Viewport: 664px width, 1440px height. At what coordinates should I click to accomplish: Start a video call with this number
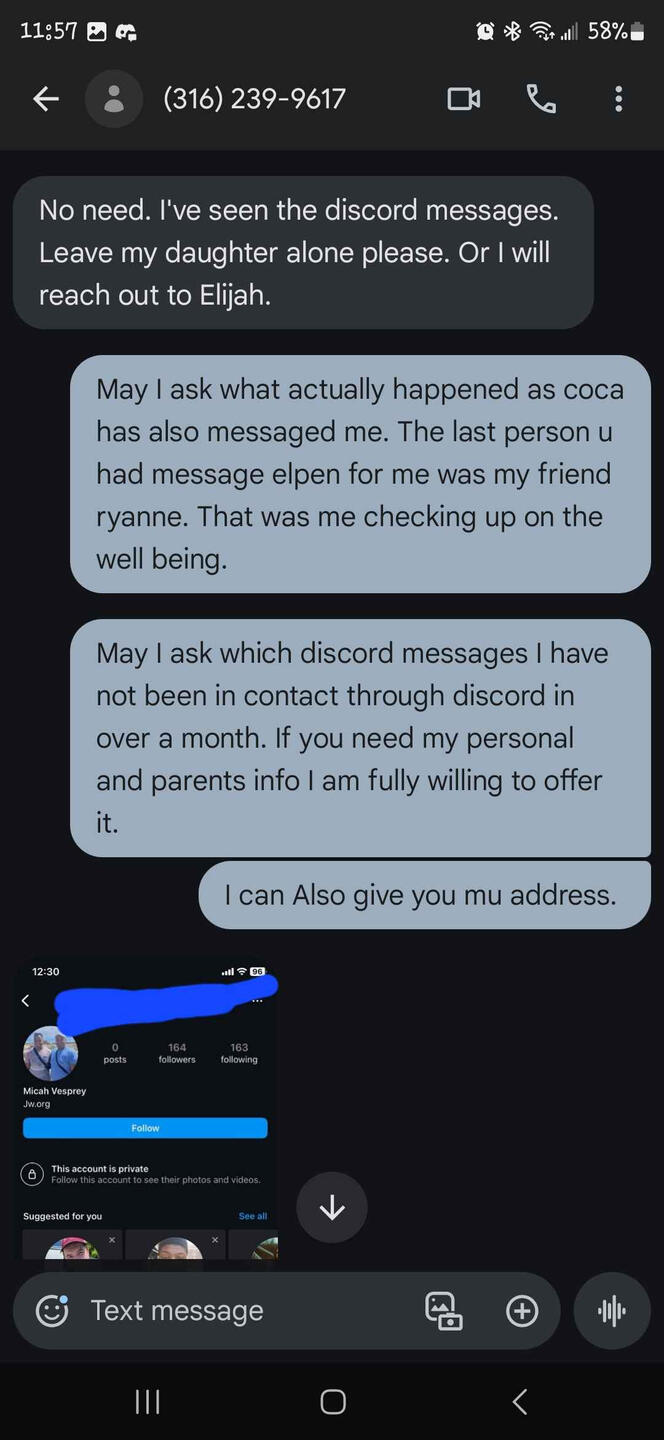[463, 98]
